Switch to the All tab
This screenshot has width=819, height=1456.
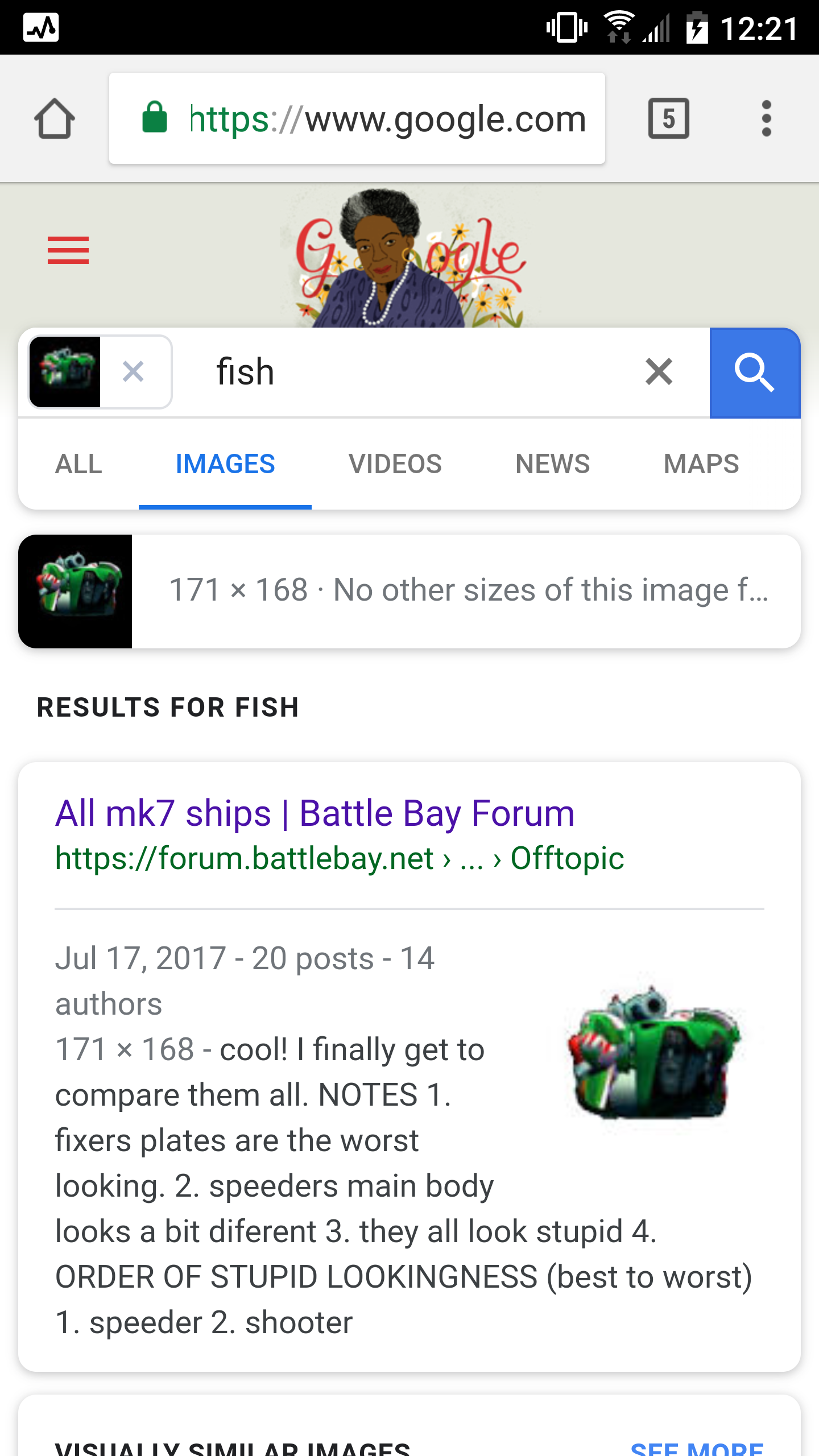tap(78, 464)
